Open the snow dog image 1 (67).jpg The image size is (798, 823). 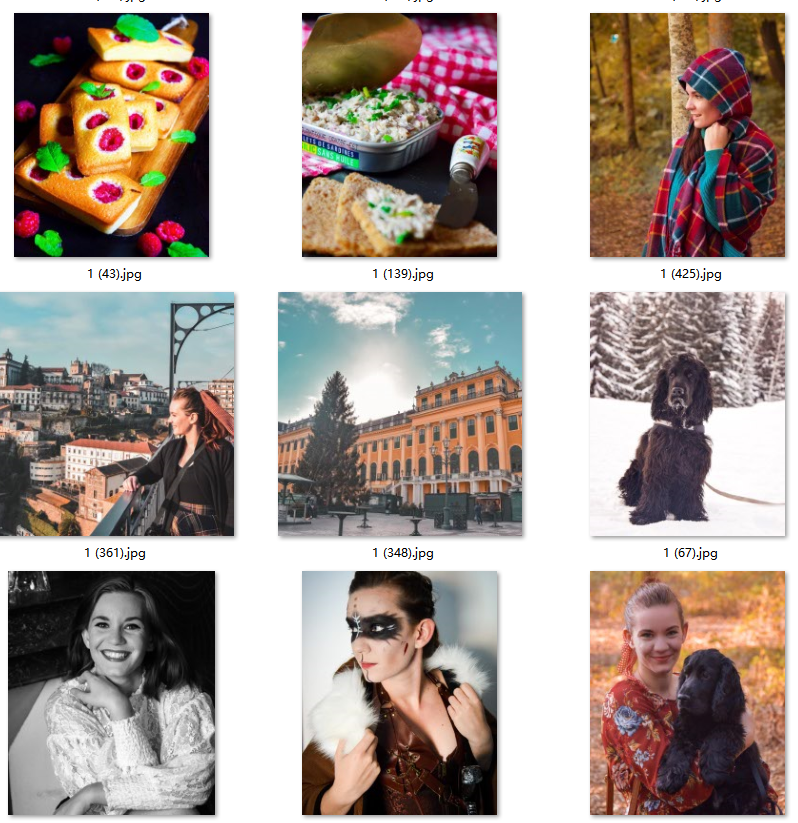(x=687, y=414)
